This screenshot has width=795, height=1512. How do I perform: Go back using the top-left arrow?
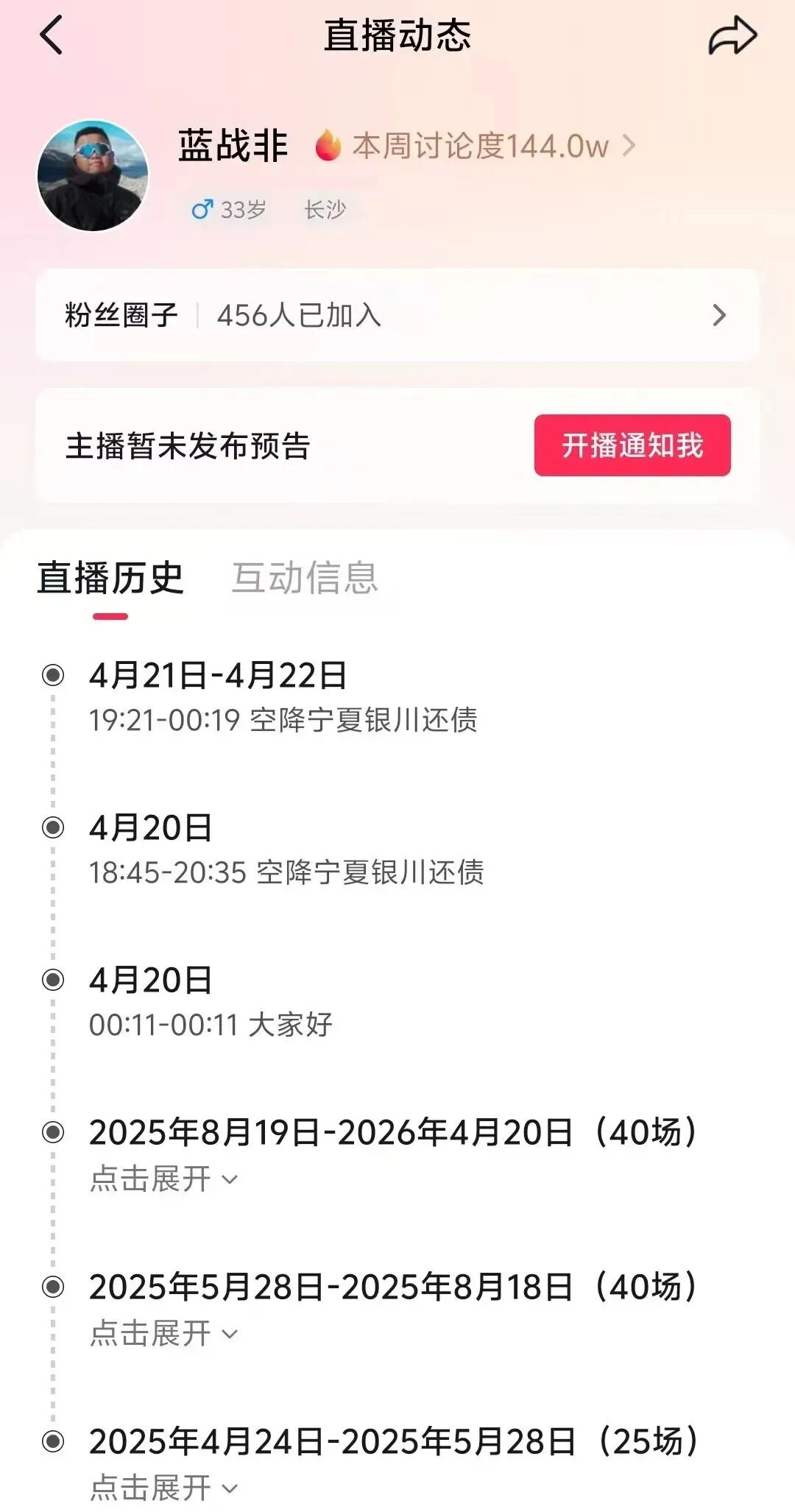pos(52,35)
